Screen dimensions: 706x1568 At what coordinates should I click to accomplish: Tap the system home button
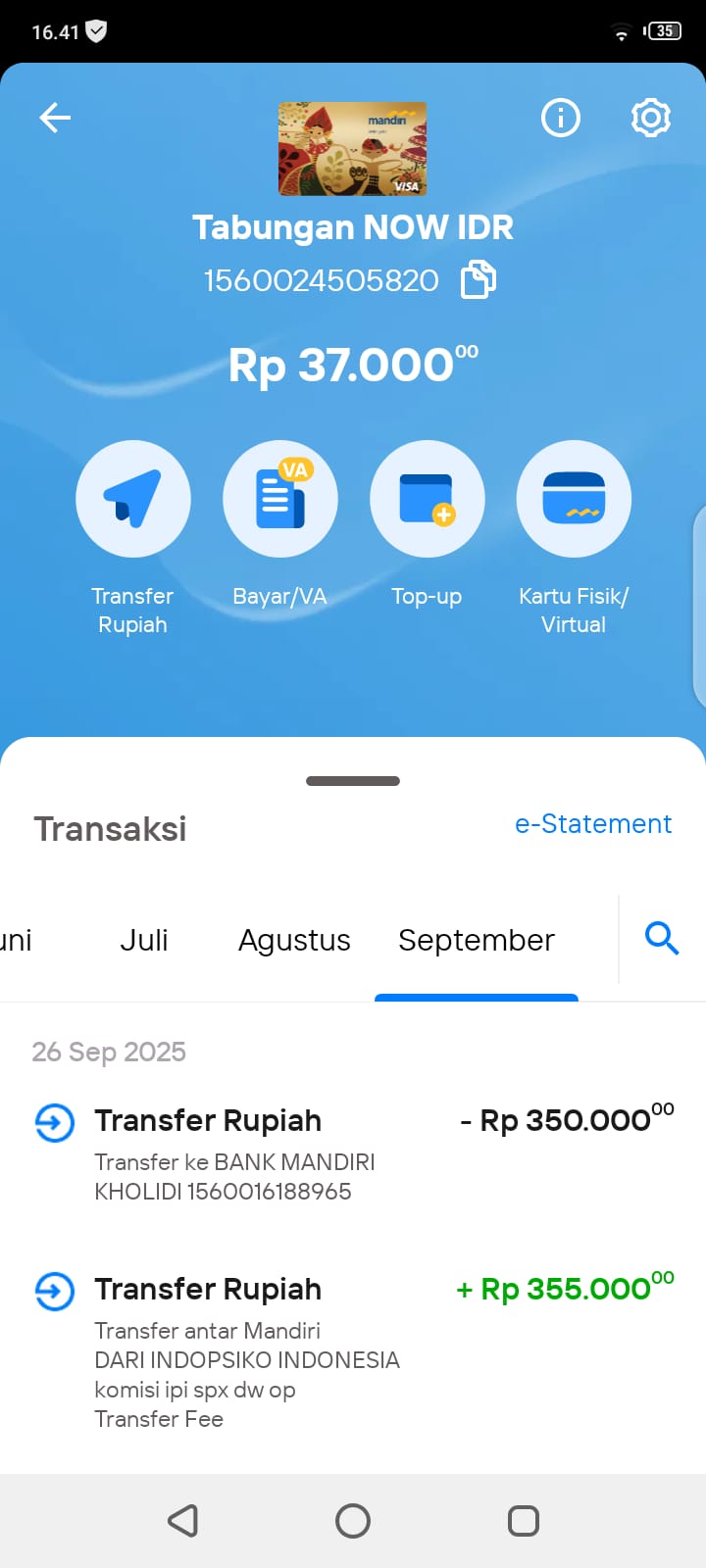tap(353, 1521)
